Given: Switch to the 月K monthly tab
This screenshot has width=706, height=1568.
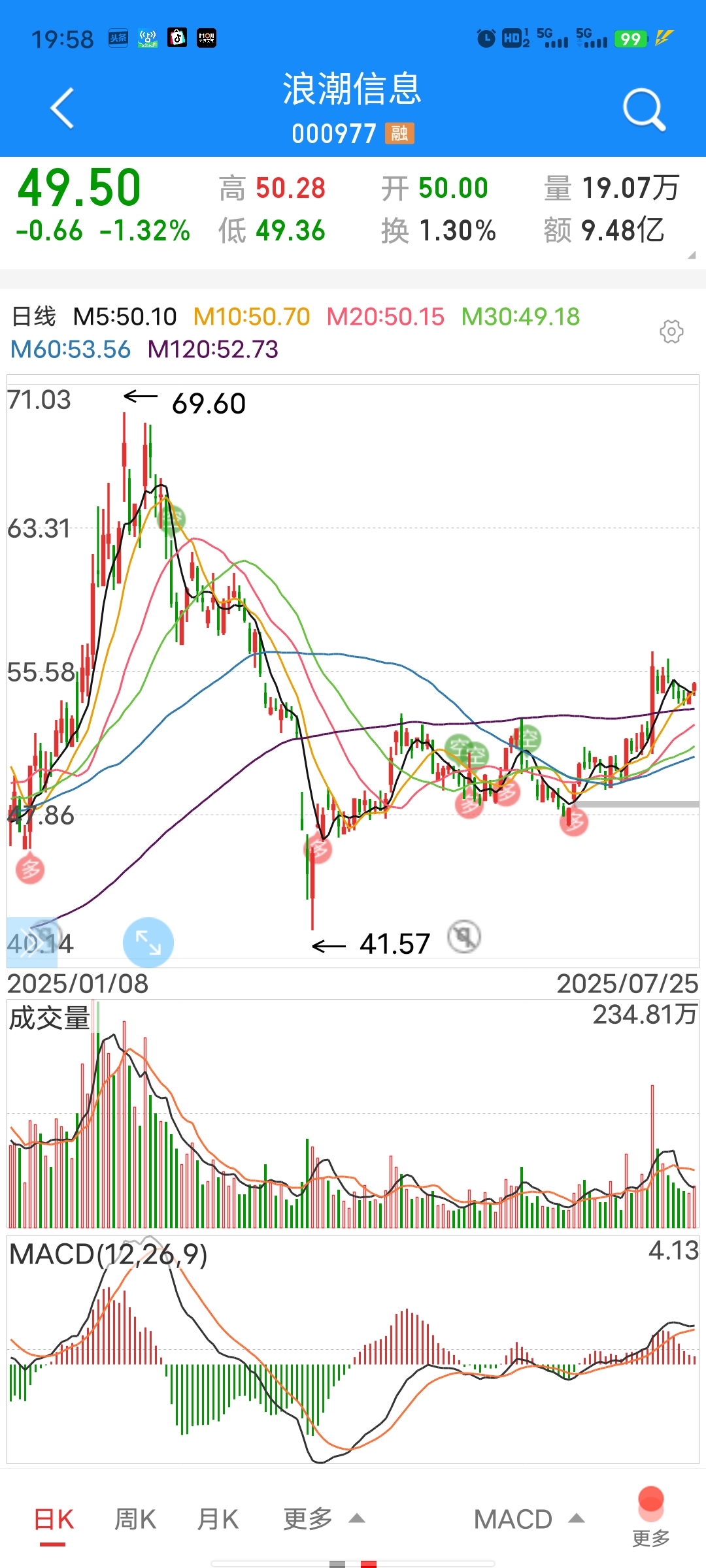Looking at the screenshot, I should [218, 1517].
